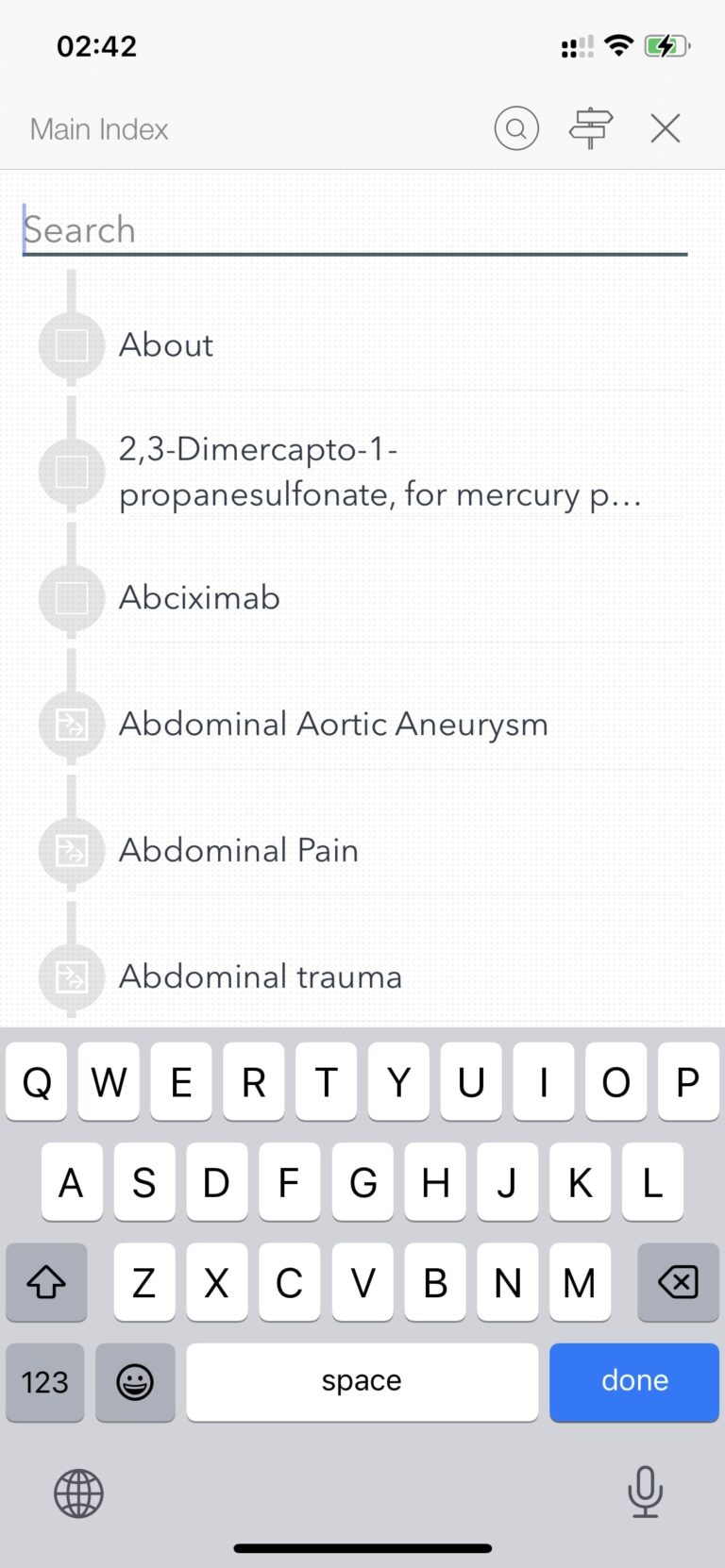725x1568 pixels.
Task: Tap the backspace key
Action: [678, 1282]
